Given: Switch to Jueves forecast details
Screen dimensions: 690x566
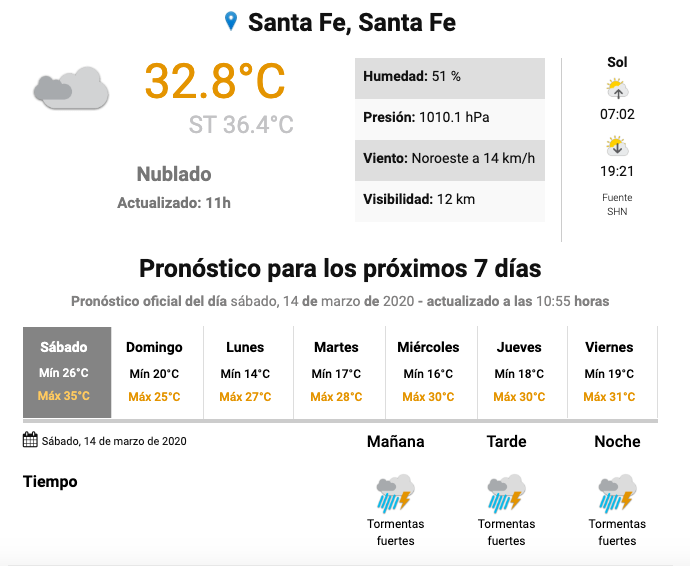Looking at the screenshot, I should coord(522,372).
